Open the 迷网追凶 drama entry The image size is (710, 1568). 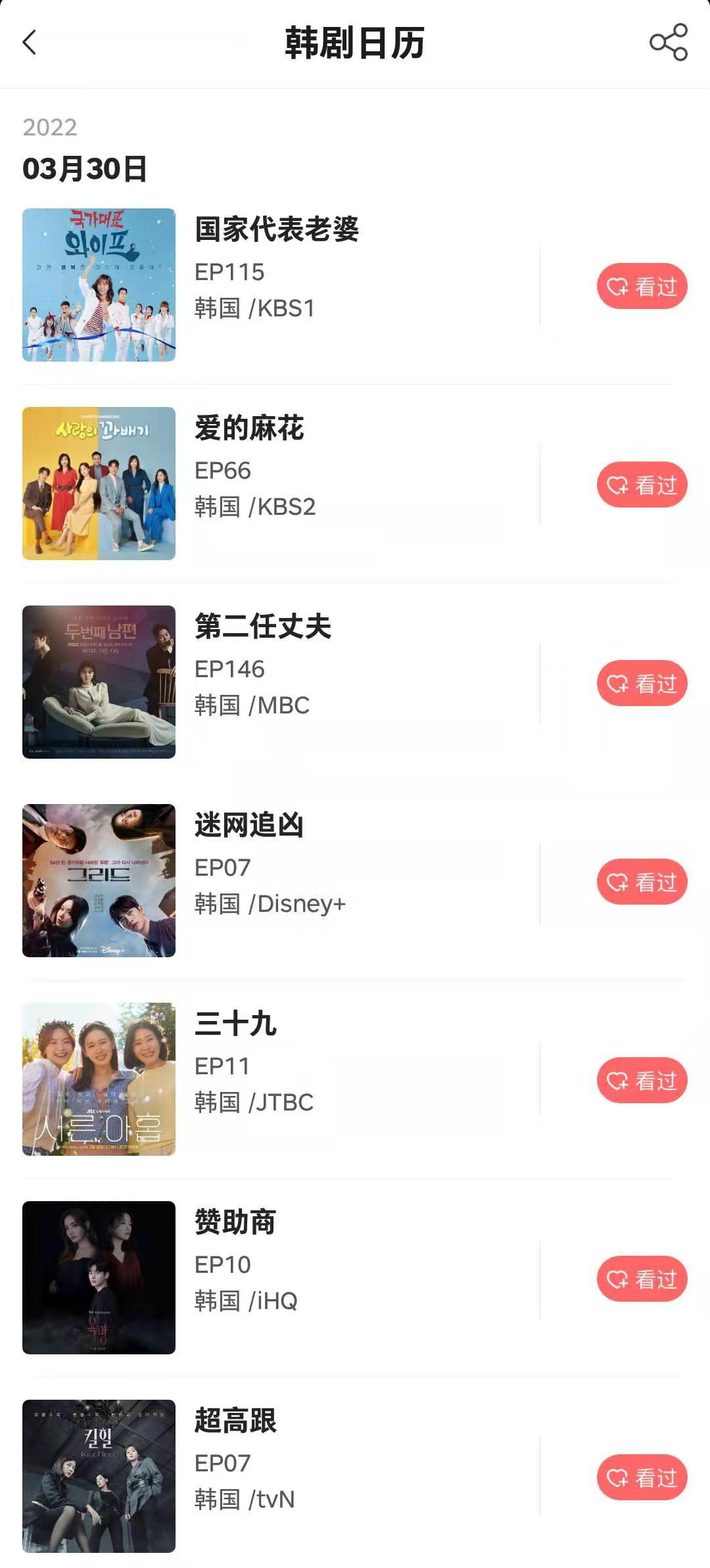coord(250,826)
